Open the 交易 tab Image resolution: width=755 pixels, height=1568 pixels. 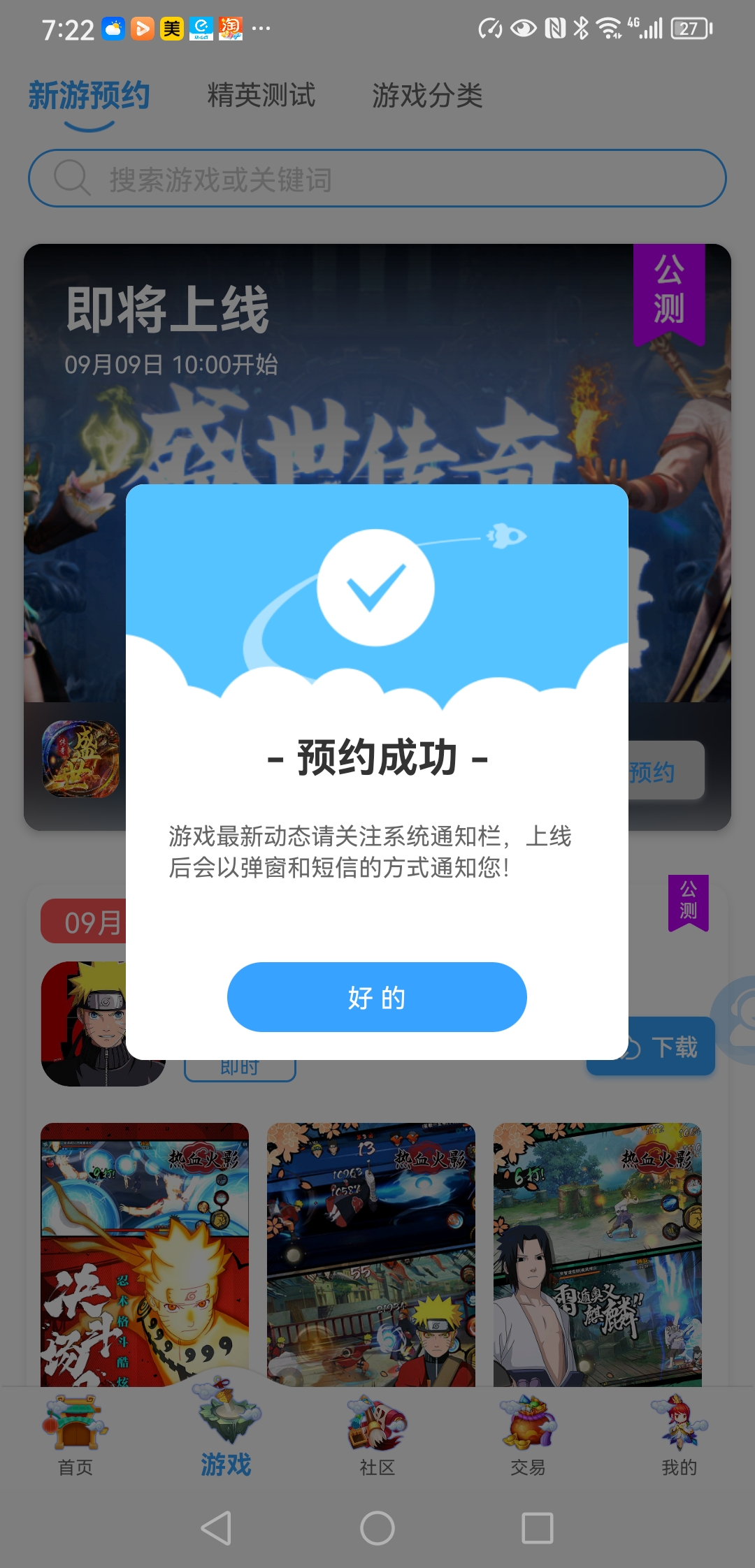528,1436
